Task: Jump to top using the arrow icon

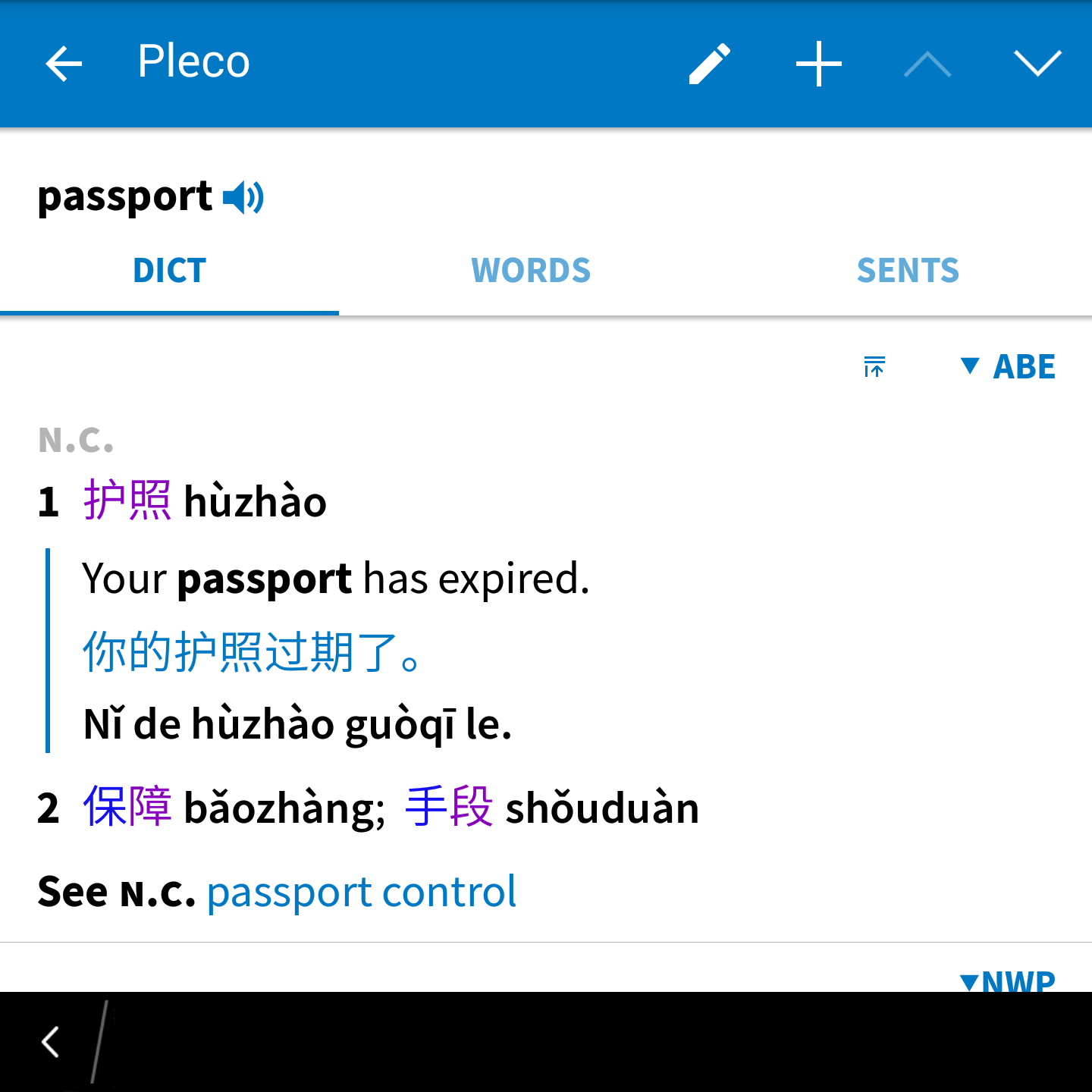Action: tap(874, 367)
